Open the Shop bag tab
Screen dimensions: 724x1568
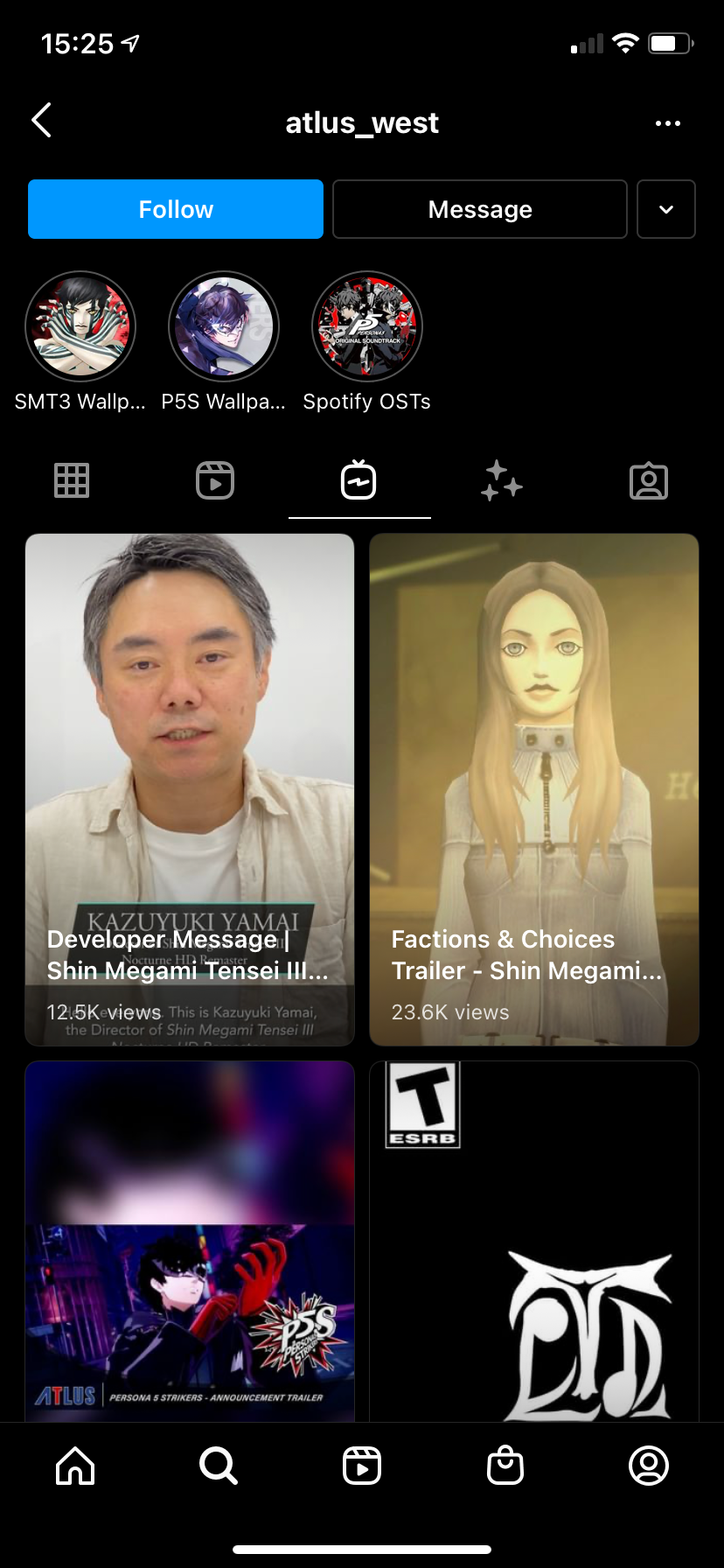(x=505, y=1466)
